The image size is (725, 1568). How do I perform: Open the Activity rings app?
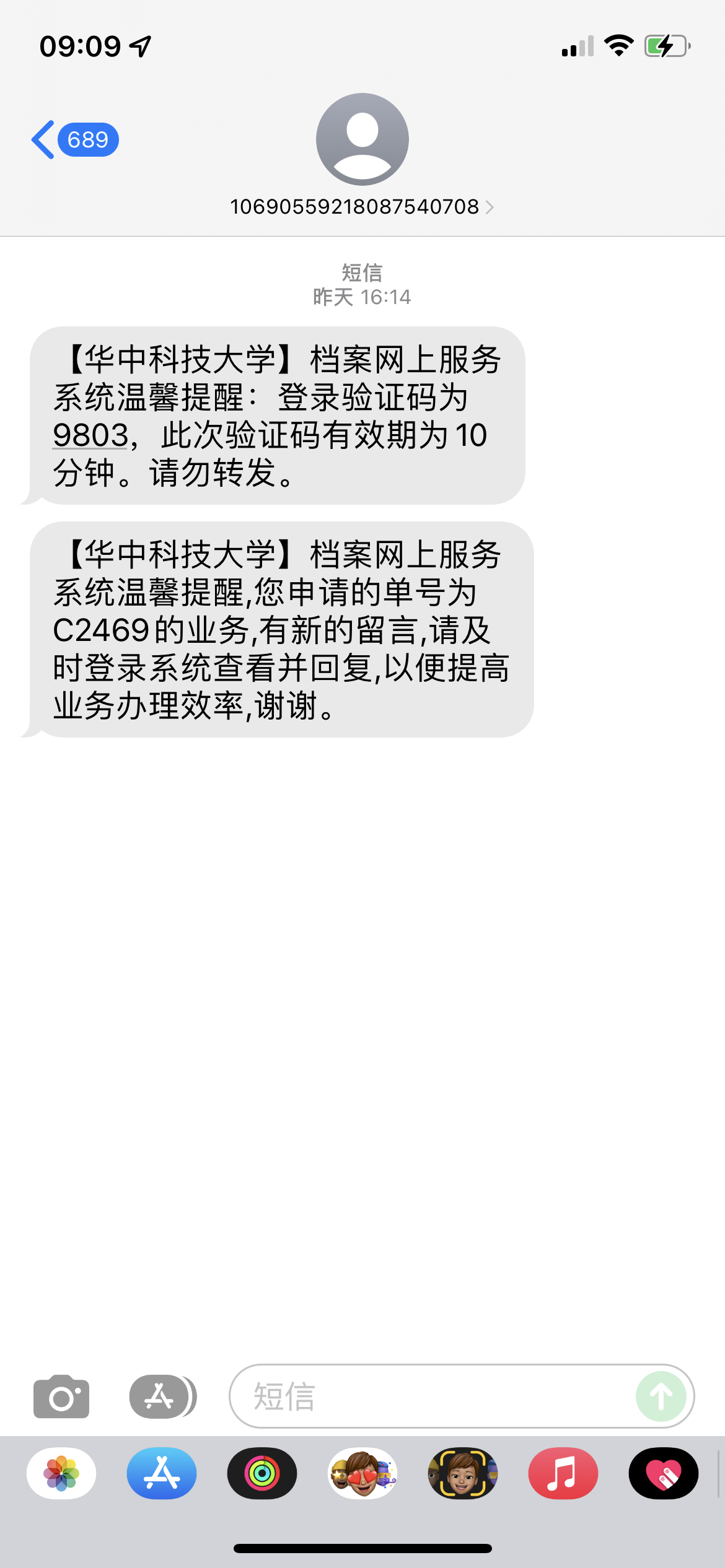click(x=262, y=1474)
